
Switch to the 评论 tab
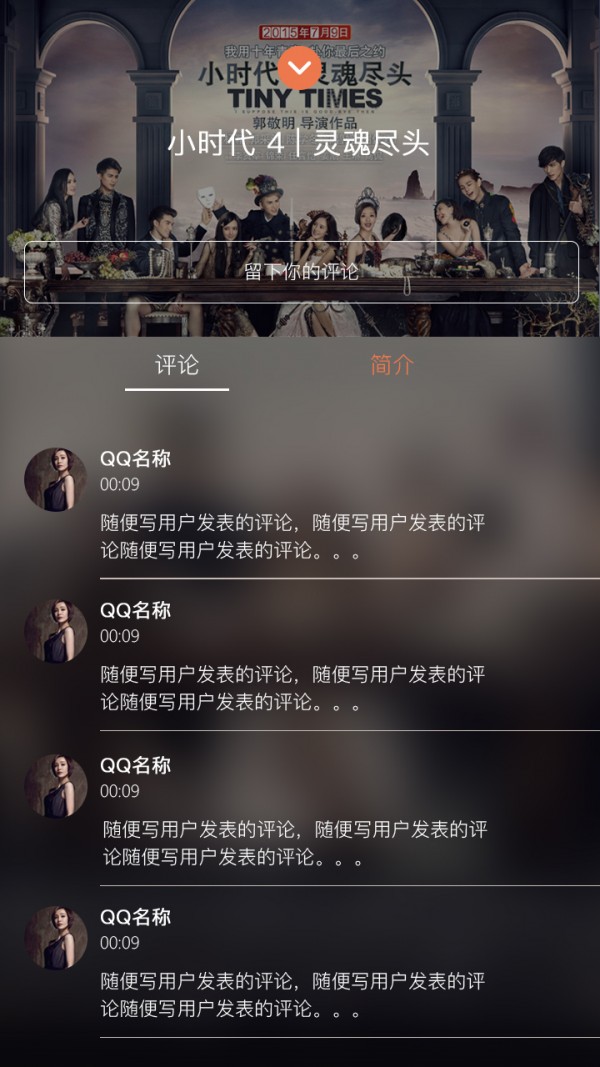click(177, 365)
